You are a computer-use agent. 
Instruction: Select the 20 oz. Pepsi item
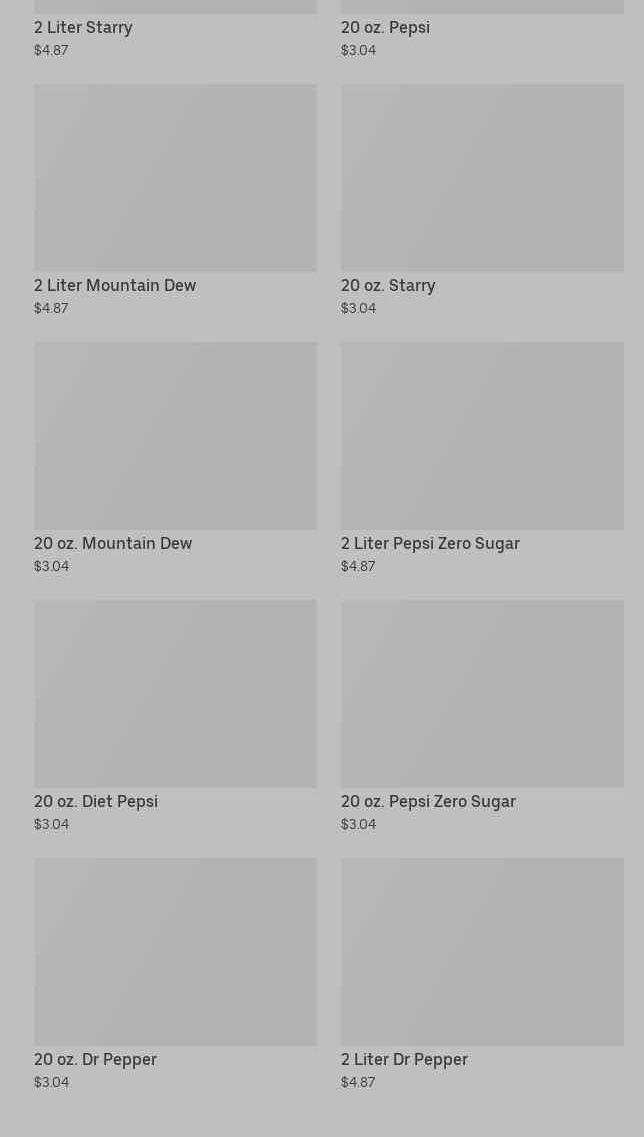point(482,29)
